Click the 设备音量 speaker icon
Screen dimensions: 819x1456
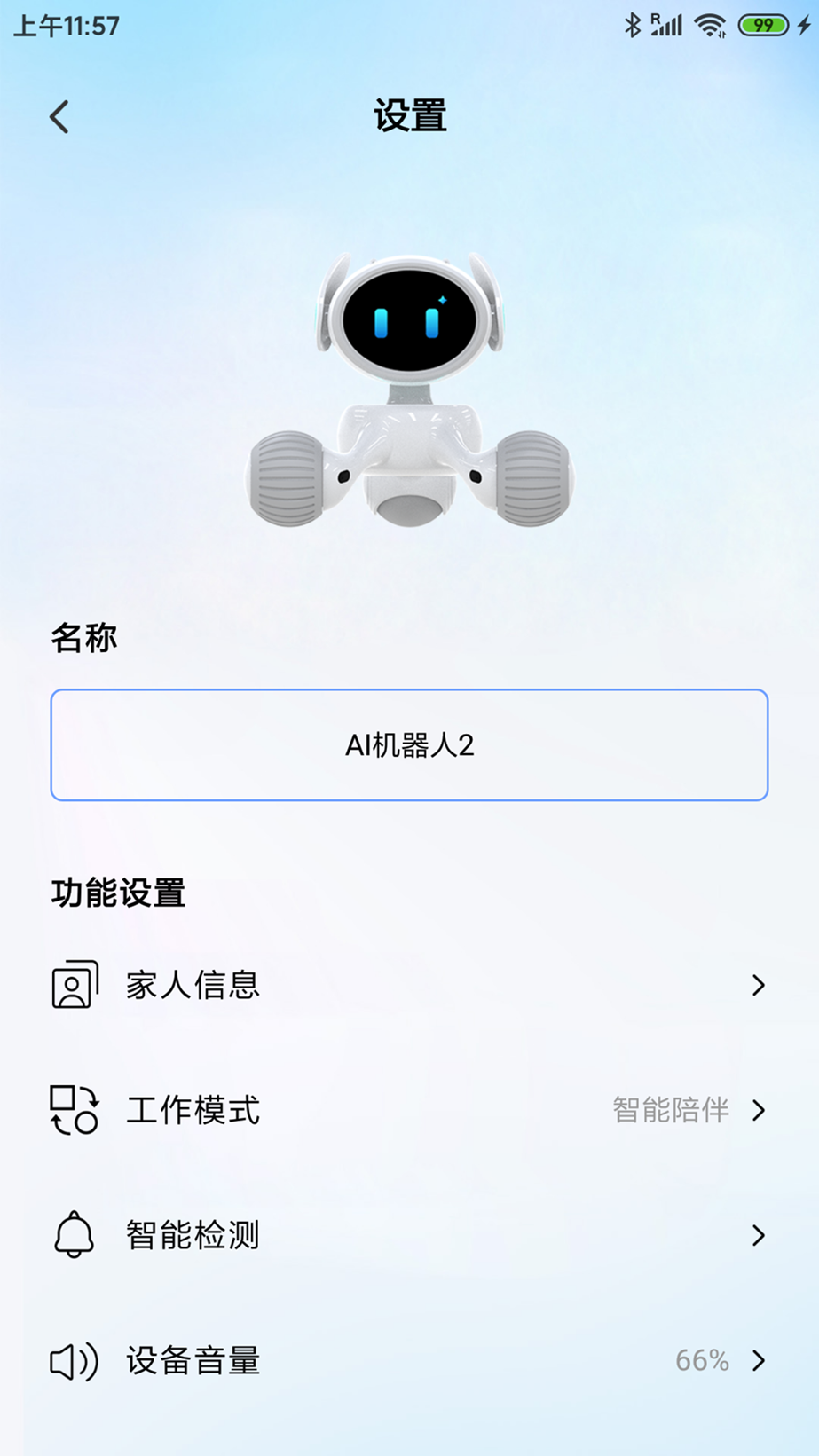[x=72, y=1360]
